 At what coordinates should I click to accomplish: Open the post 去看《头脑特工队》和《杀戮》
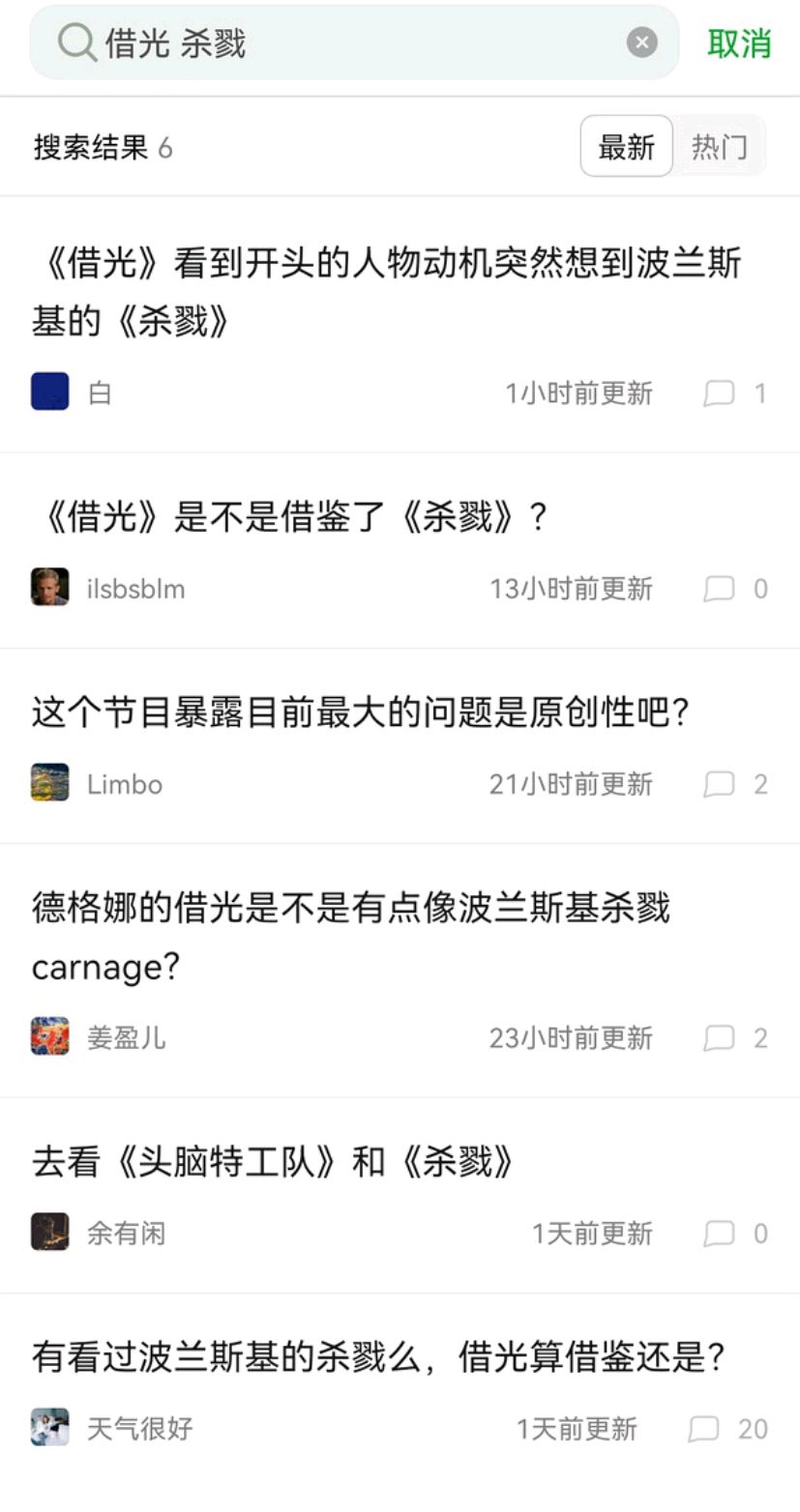pyautogui.click(x=273, y=1162)
